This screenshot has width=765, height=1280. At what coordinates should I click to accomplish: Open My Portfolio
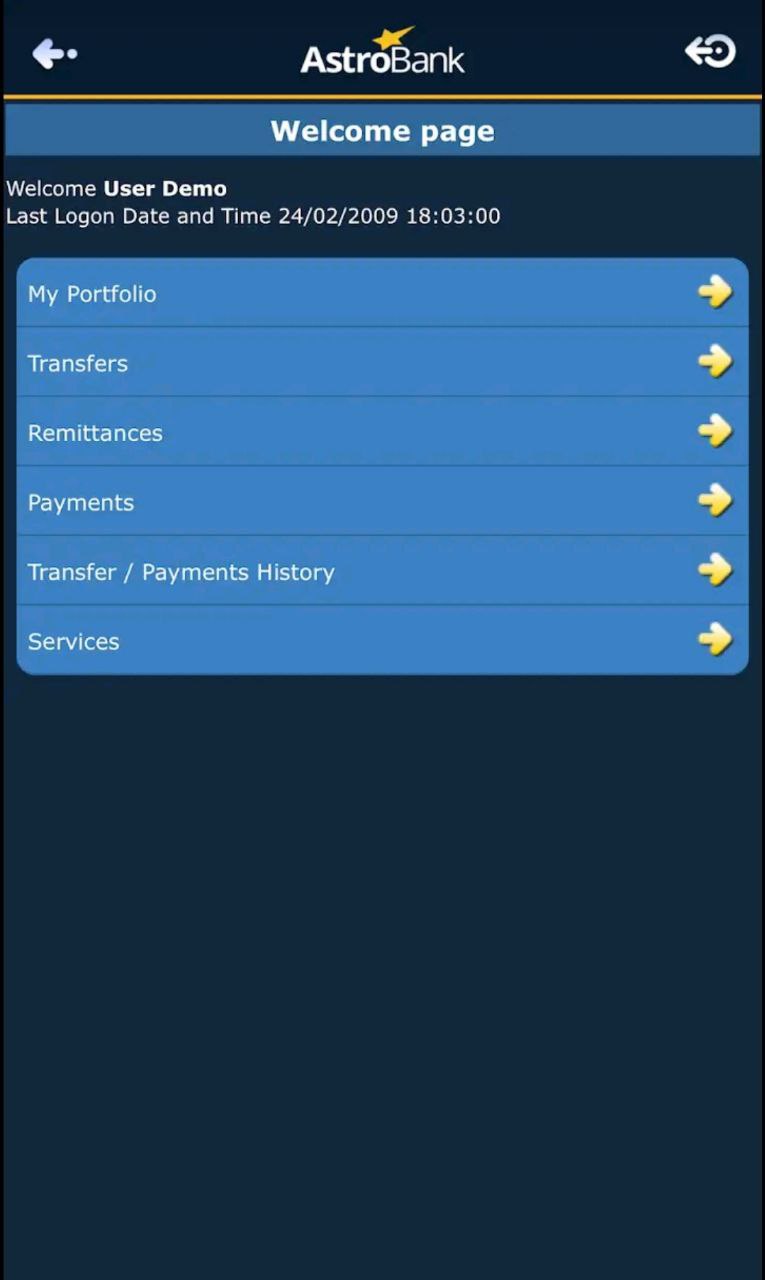pos(382,292)
